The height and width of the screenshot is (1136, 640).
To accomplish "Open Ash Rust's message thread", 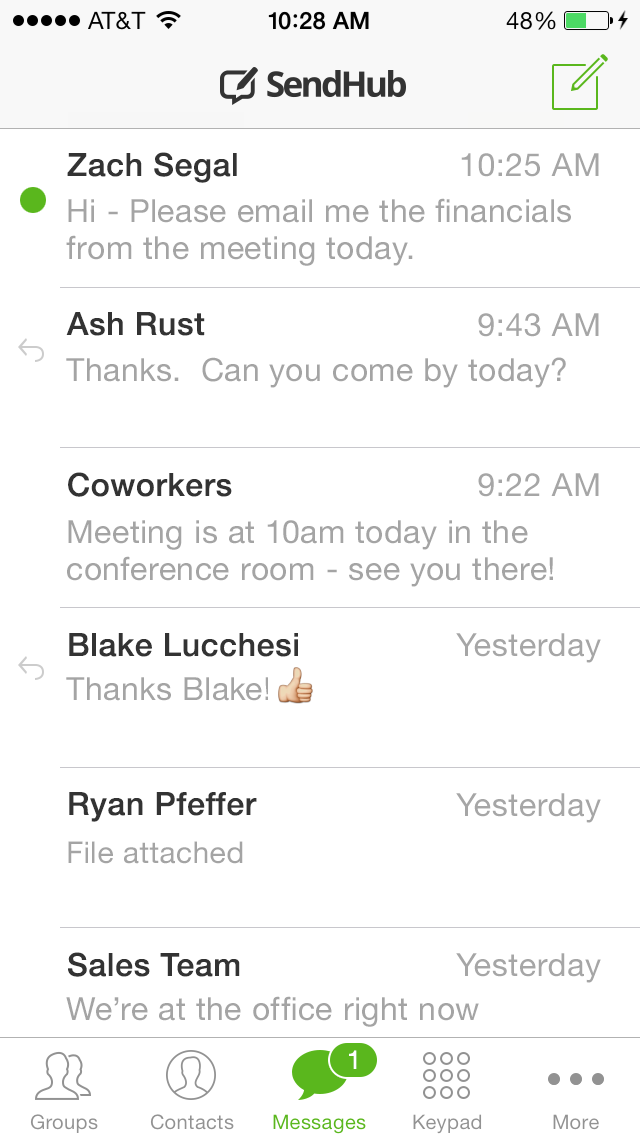I will (x=333, y=367).
